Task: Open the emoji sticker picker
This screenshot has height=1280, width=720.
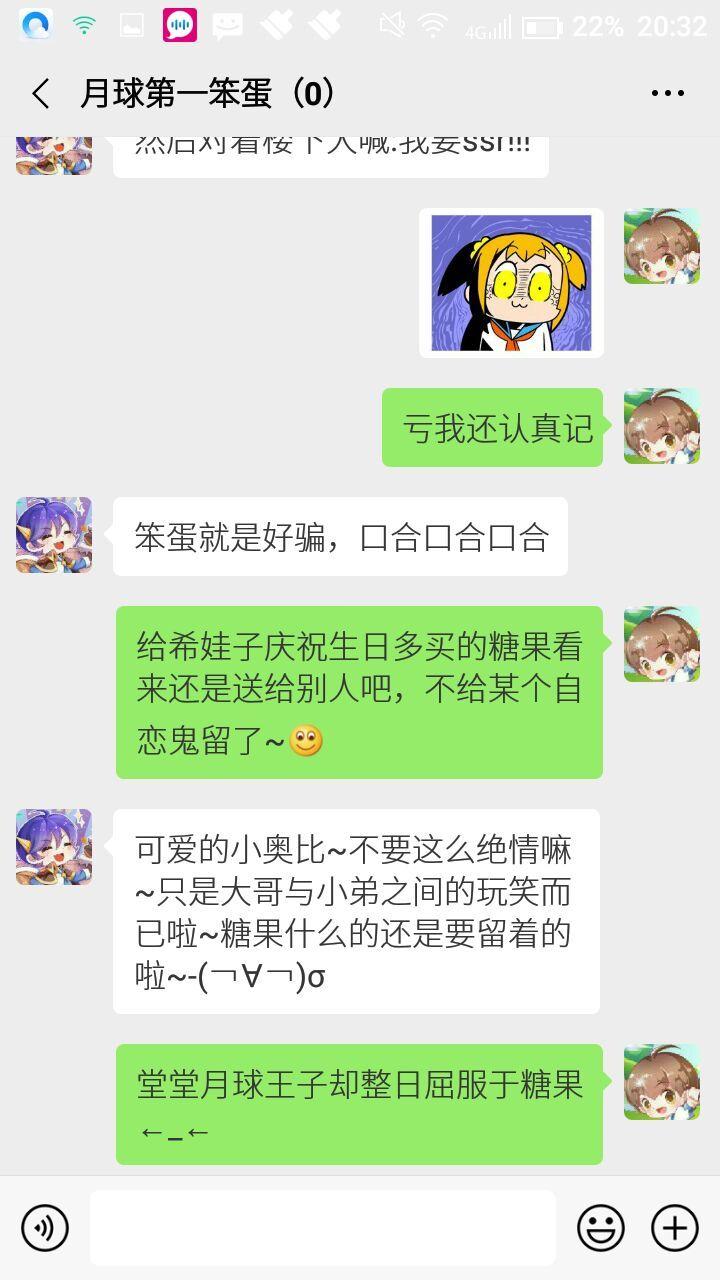Action: [x=600, y=1228]
